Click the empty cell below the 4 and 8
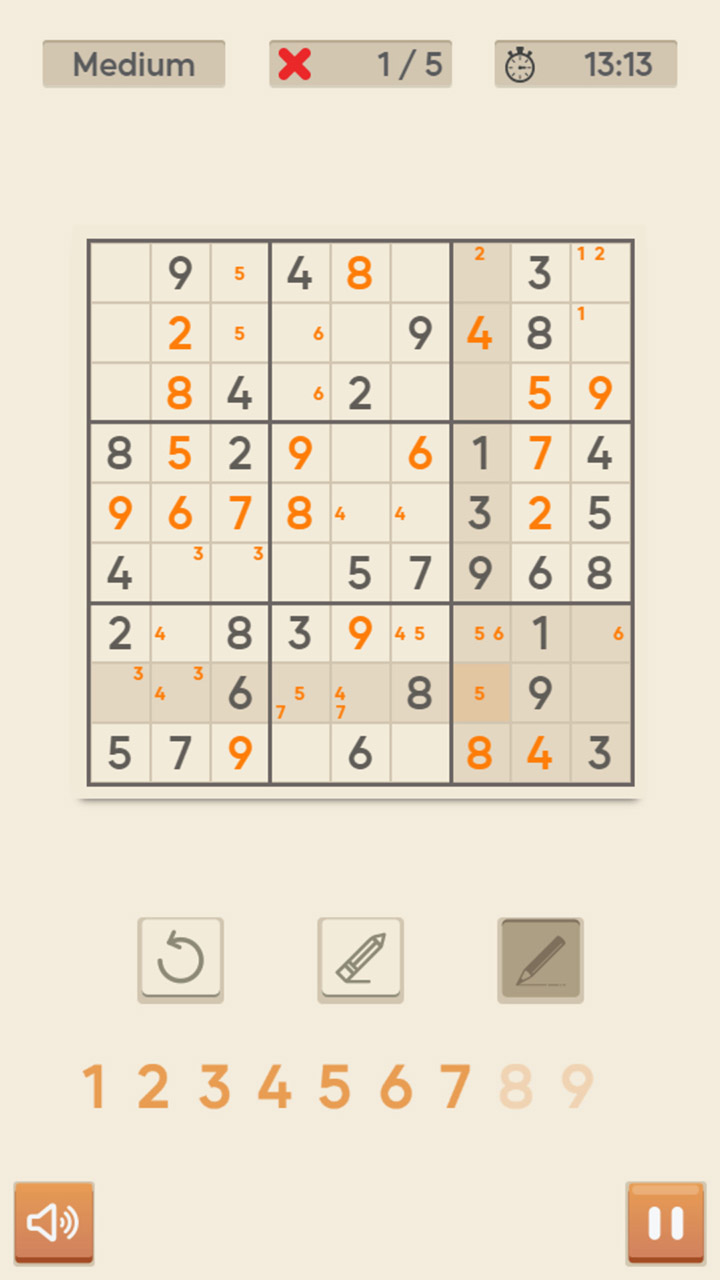 360,333
